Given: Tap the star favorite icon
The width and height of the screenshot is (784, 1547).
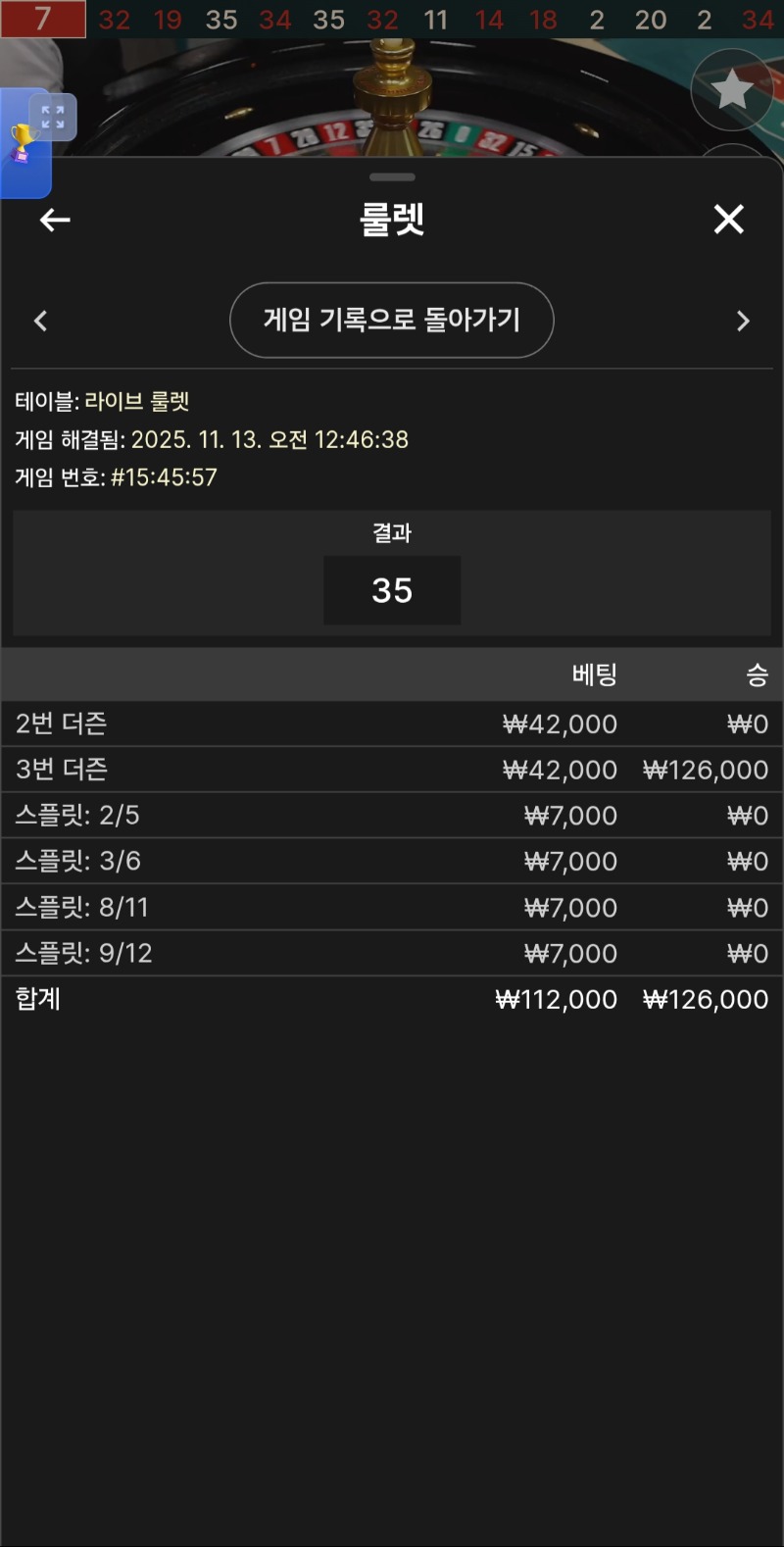Looking at the screenshot, I should click(x=731, y=89).
